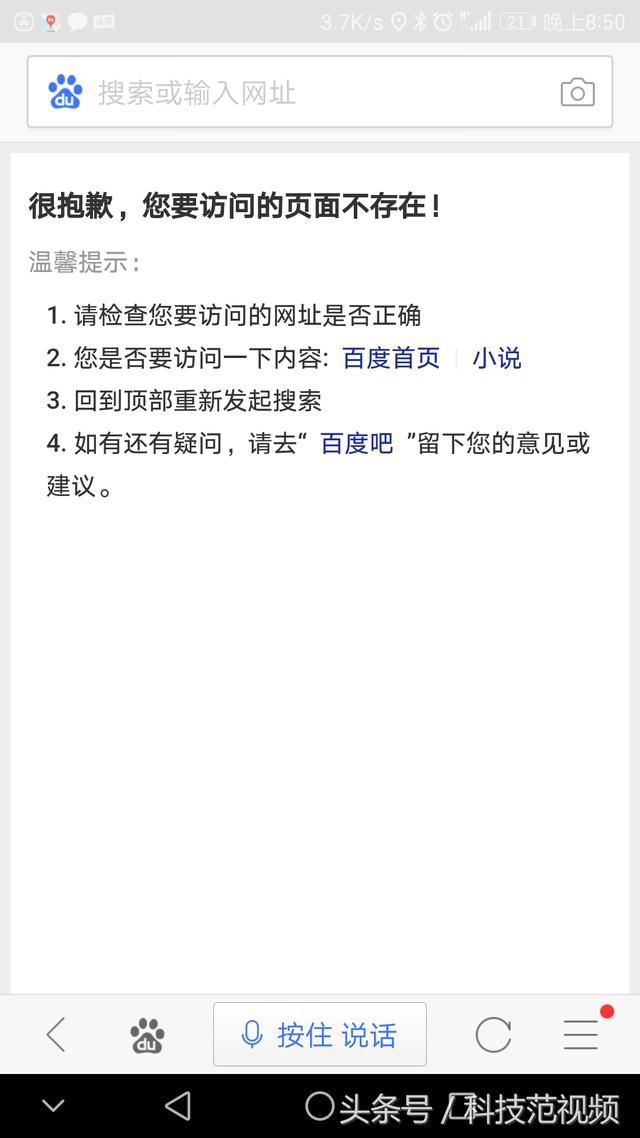Open the browser menu with red dot
This screenshot has width=640, height=1138.
pyautogui.click(x=581, y=1034)
